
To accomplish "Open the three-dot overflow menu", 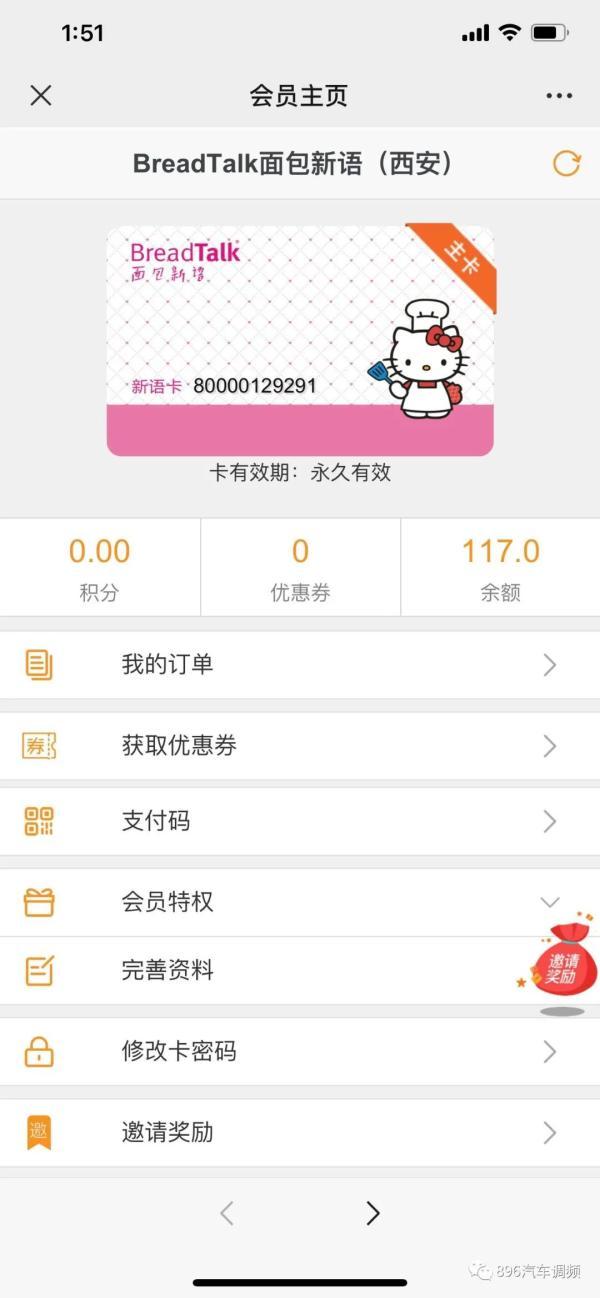I will [559, 96].
